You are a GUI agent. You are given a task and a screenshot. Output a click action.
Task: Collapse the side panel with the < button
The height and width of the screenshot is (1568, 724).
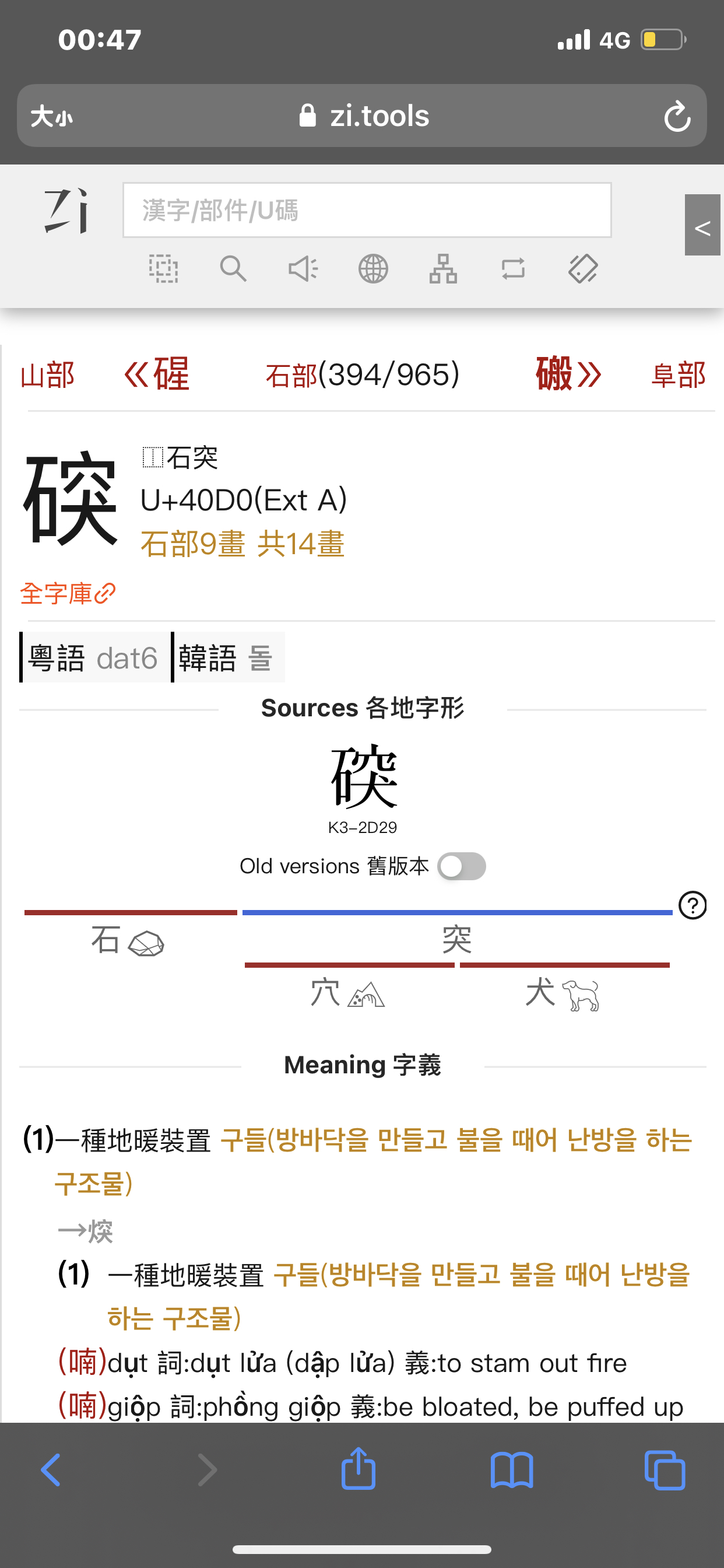coord(702,225)
